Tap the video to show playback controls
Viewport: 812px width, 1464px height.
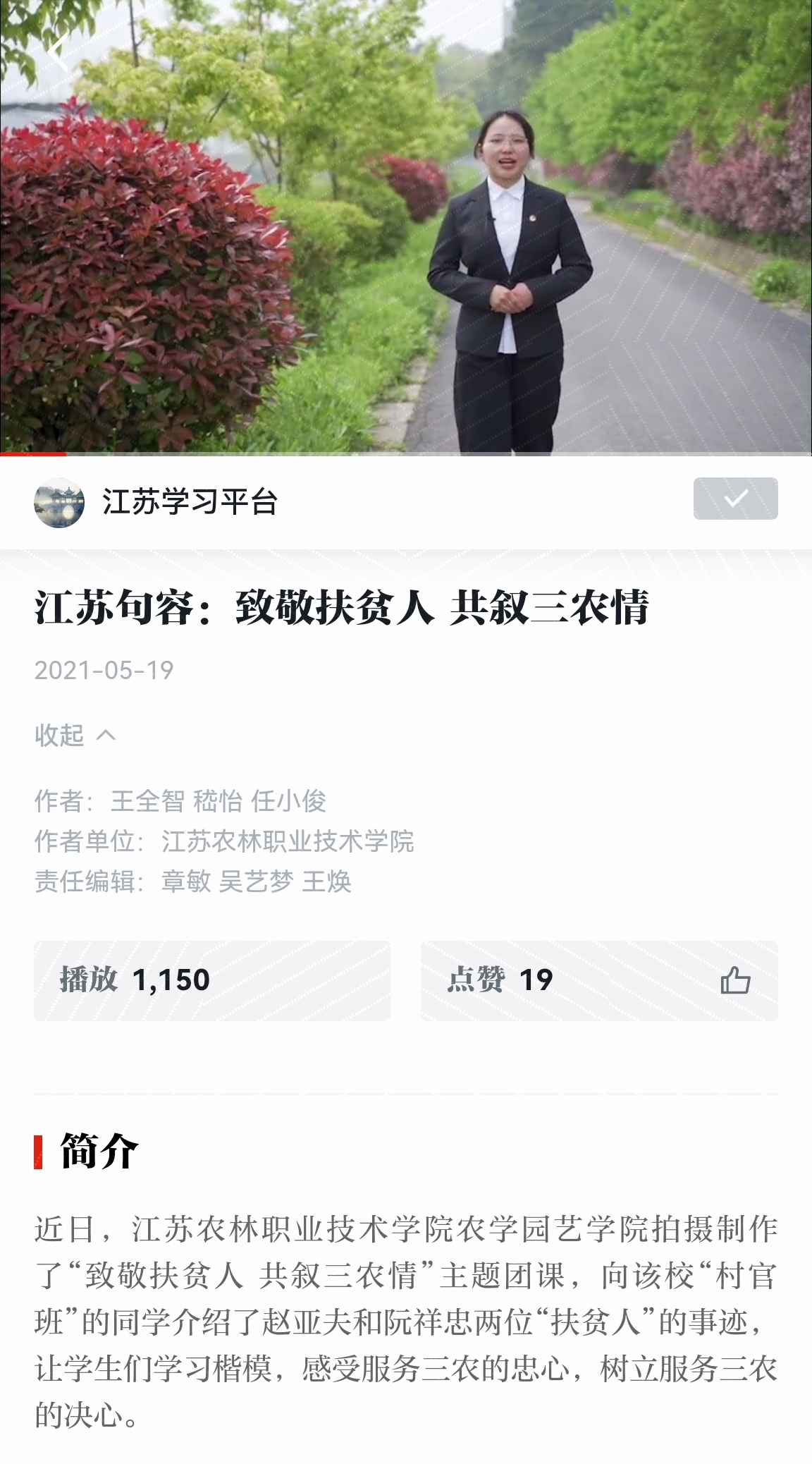(406, 233)
